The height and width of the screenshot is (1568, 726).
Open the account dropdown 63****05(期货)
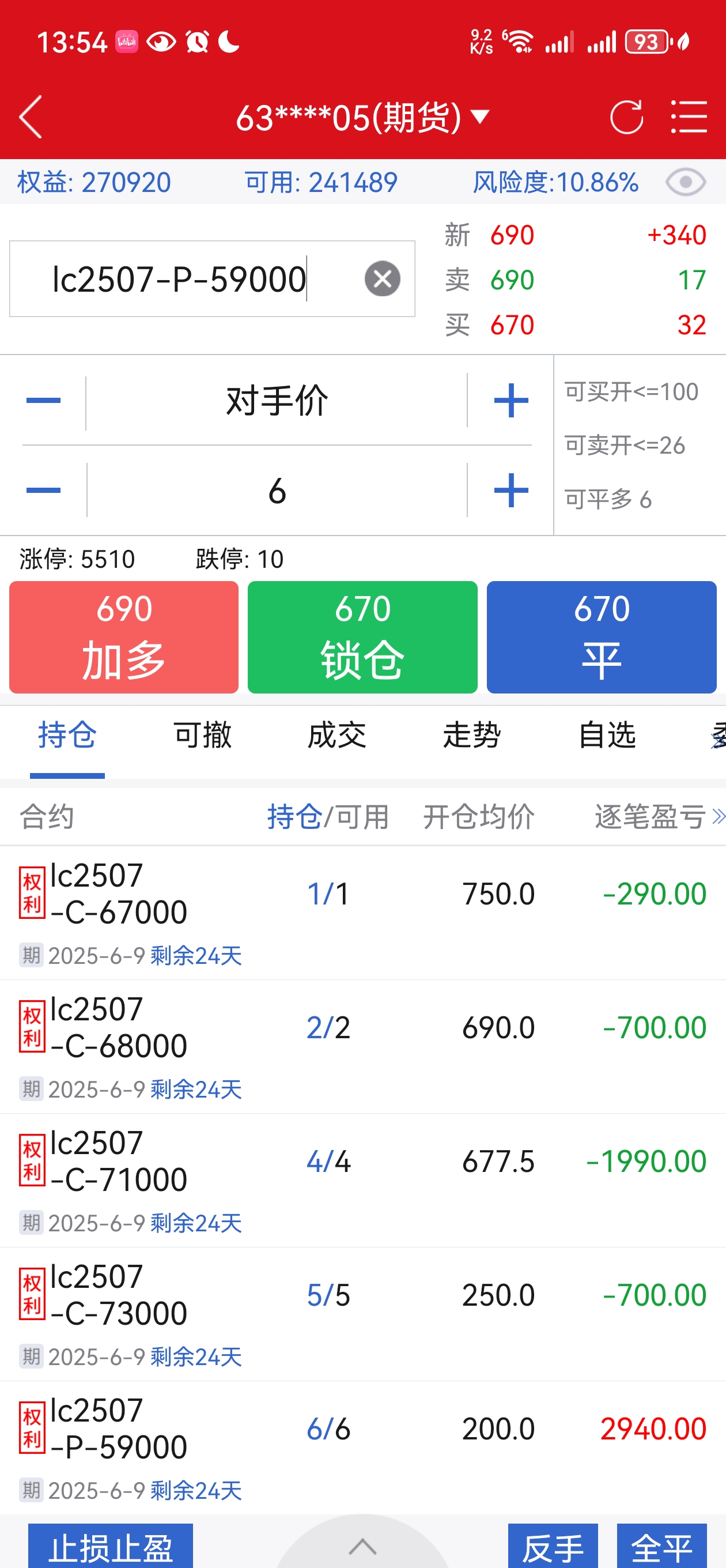point(362,117)
